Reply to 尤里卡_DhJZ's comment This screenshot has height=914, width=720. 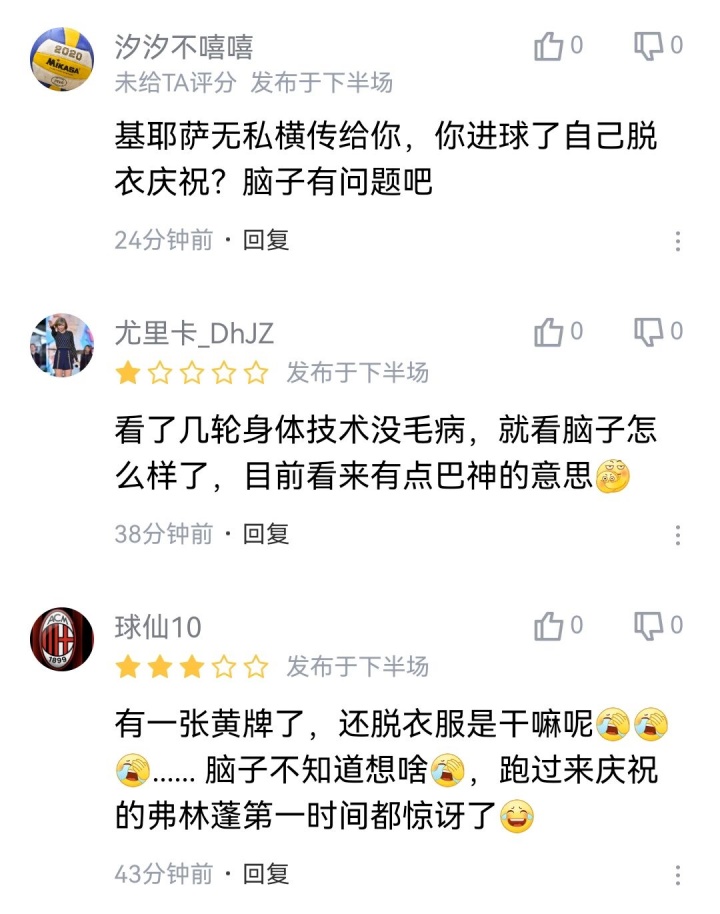coord(266,534)
